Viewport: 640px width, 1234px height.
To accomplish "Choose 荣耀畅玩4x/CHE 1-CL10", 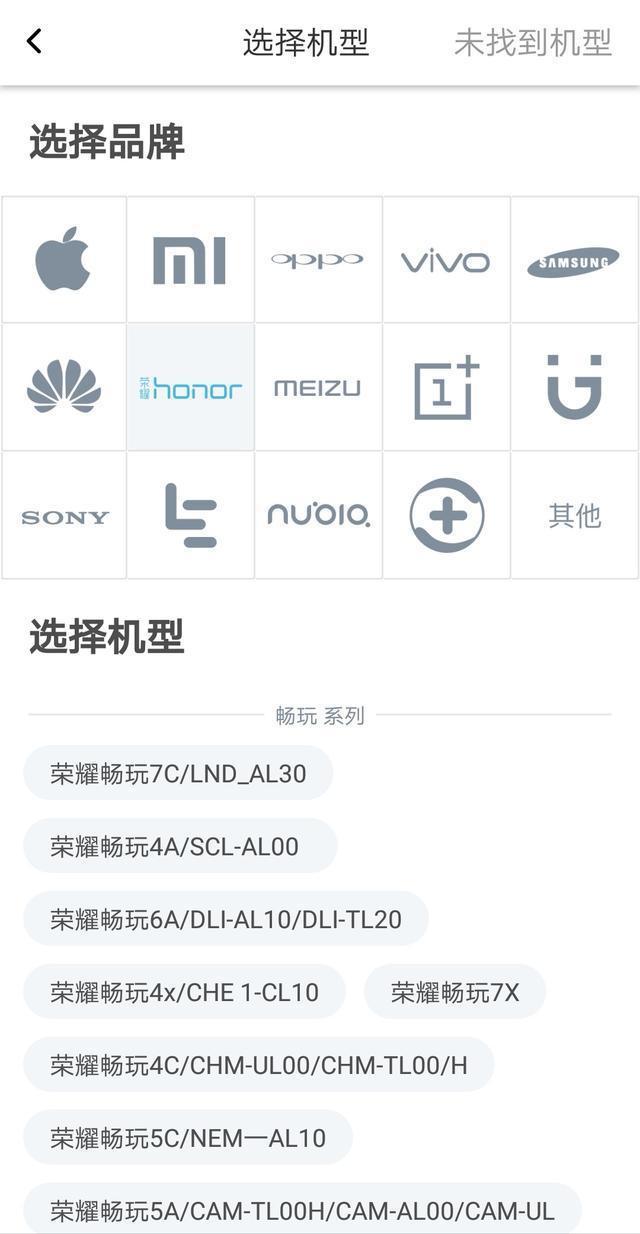I will (184, 992).
